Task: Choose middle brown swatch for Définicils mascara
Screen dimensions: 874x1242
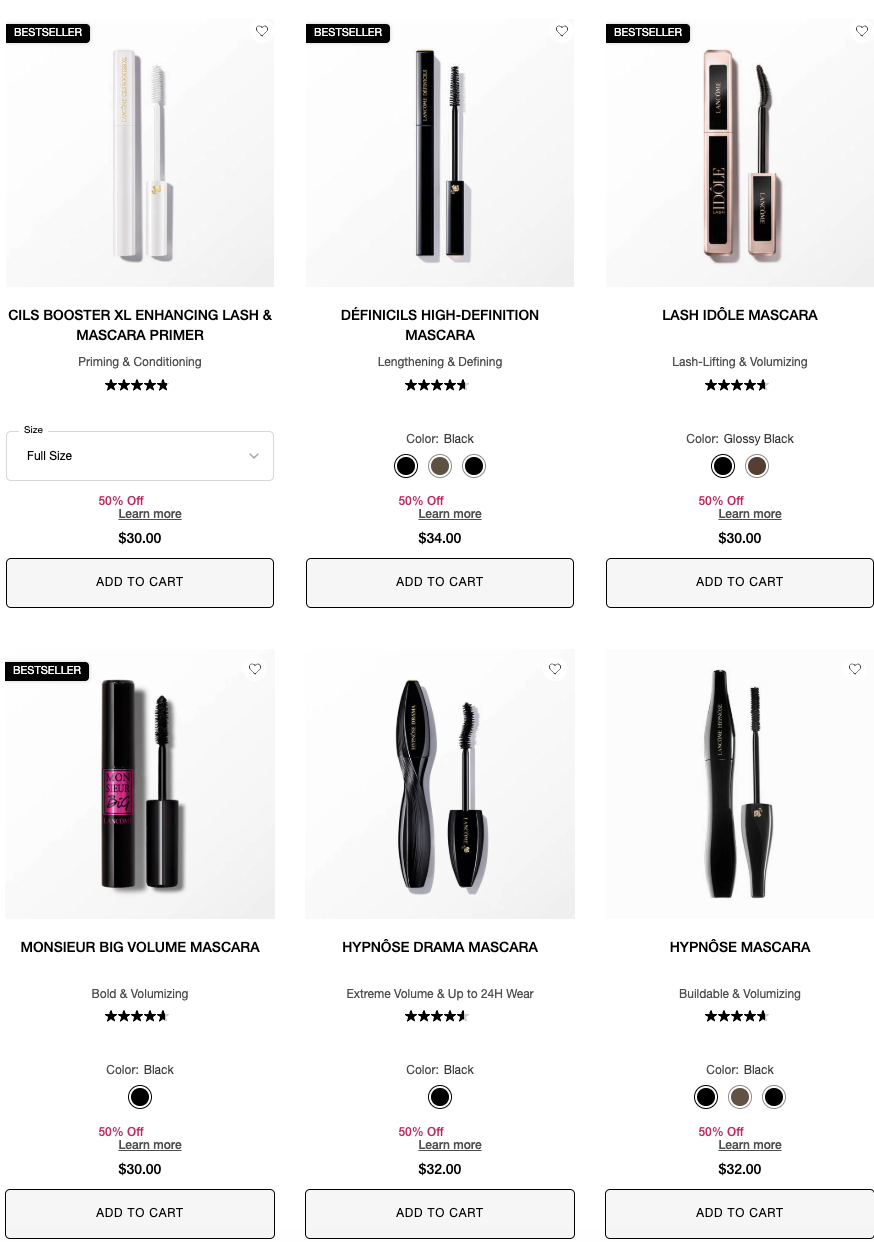Action: coord(440,466)
